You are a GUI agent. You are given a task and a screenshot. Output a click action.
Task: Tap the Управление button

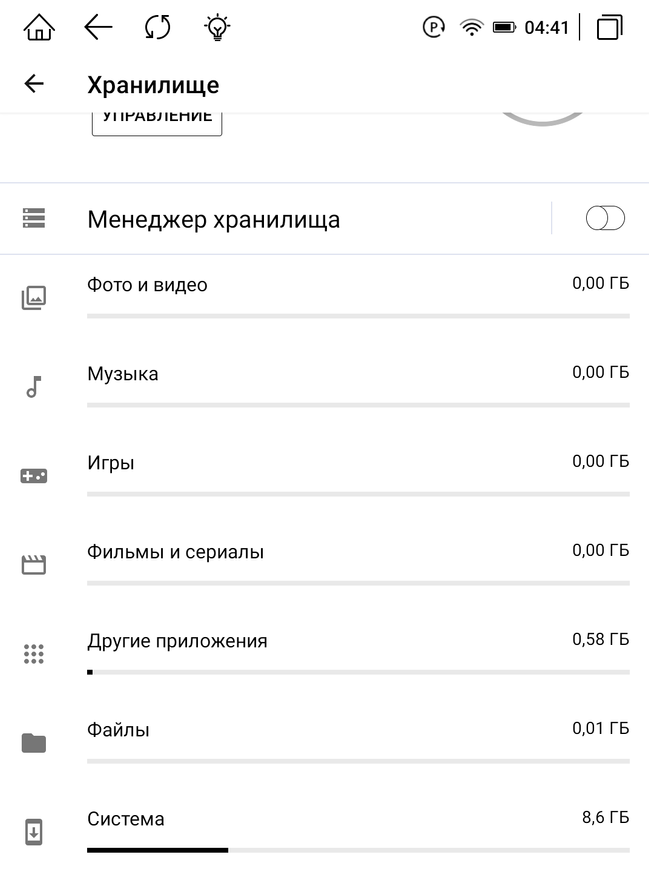coord(157,117)
